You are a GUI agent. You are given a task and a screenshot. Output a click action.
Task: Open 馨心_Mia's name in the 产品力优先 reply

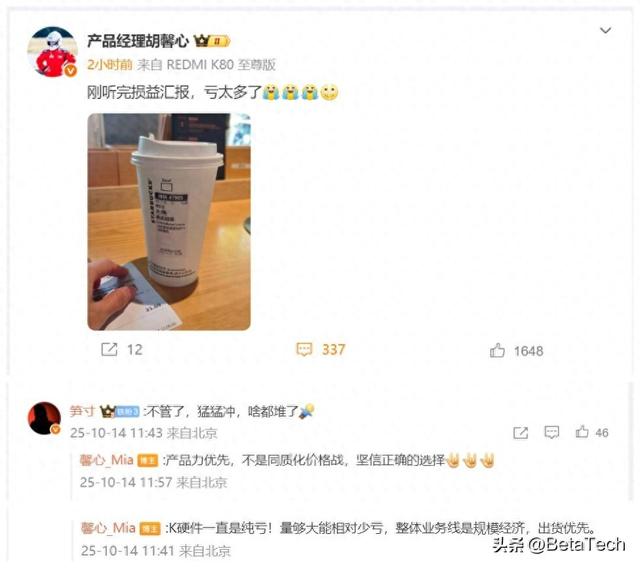tap(107, 460)
